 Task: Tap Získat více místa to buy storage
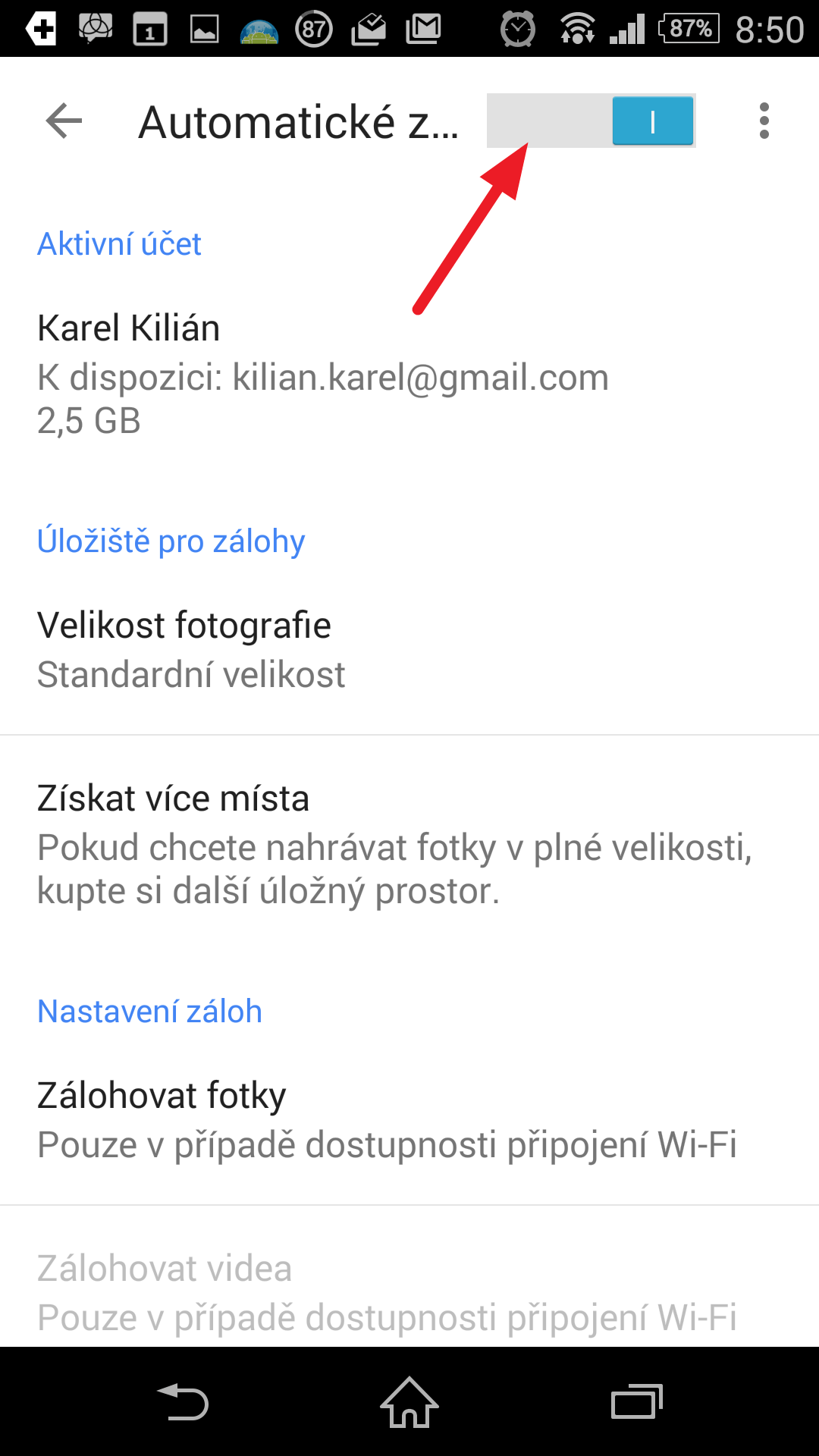pyautogui.click(x=409, y=845)
